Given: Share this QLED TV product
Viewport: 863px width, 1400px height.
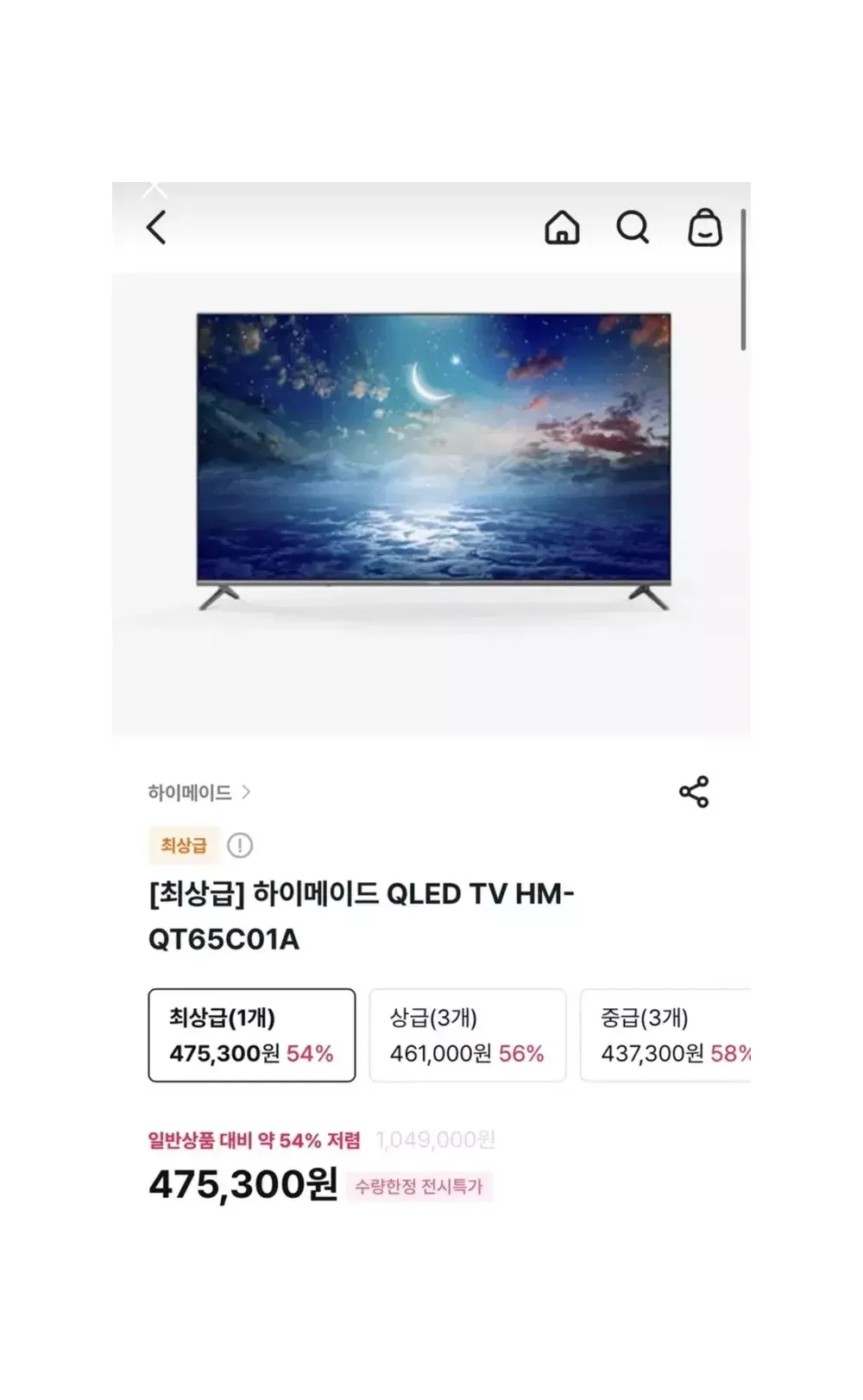Looking at the screenshot, I should click(x=694, y=791).
